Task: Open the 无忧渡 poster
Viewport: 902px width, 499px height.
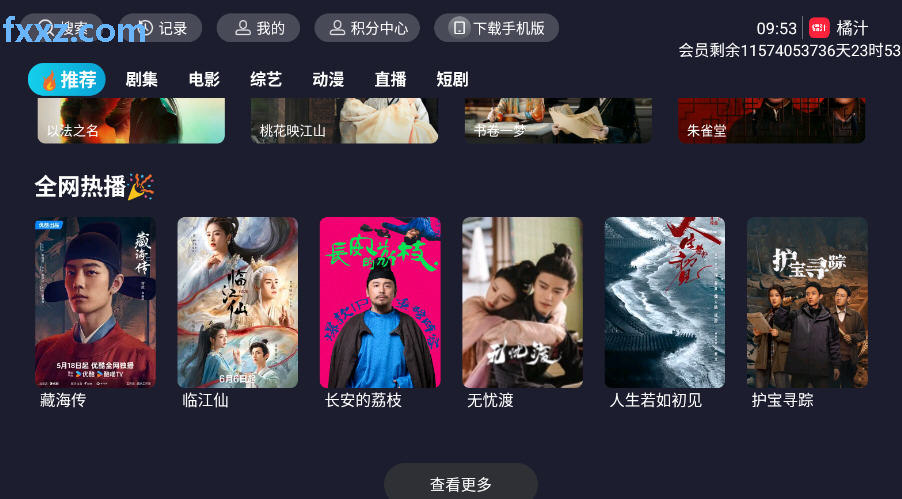Action: (522, 302)
